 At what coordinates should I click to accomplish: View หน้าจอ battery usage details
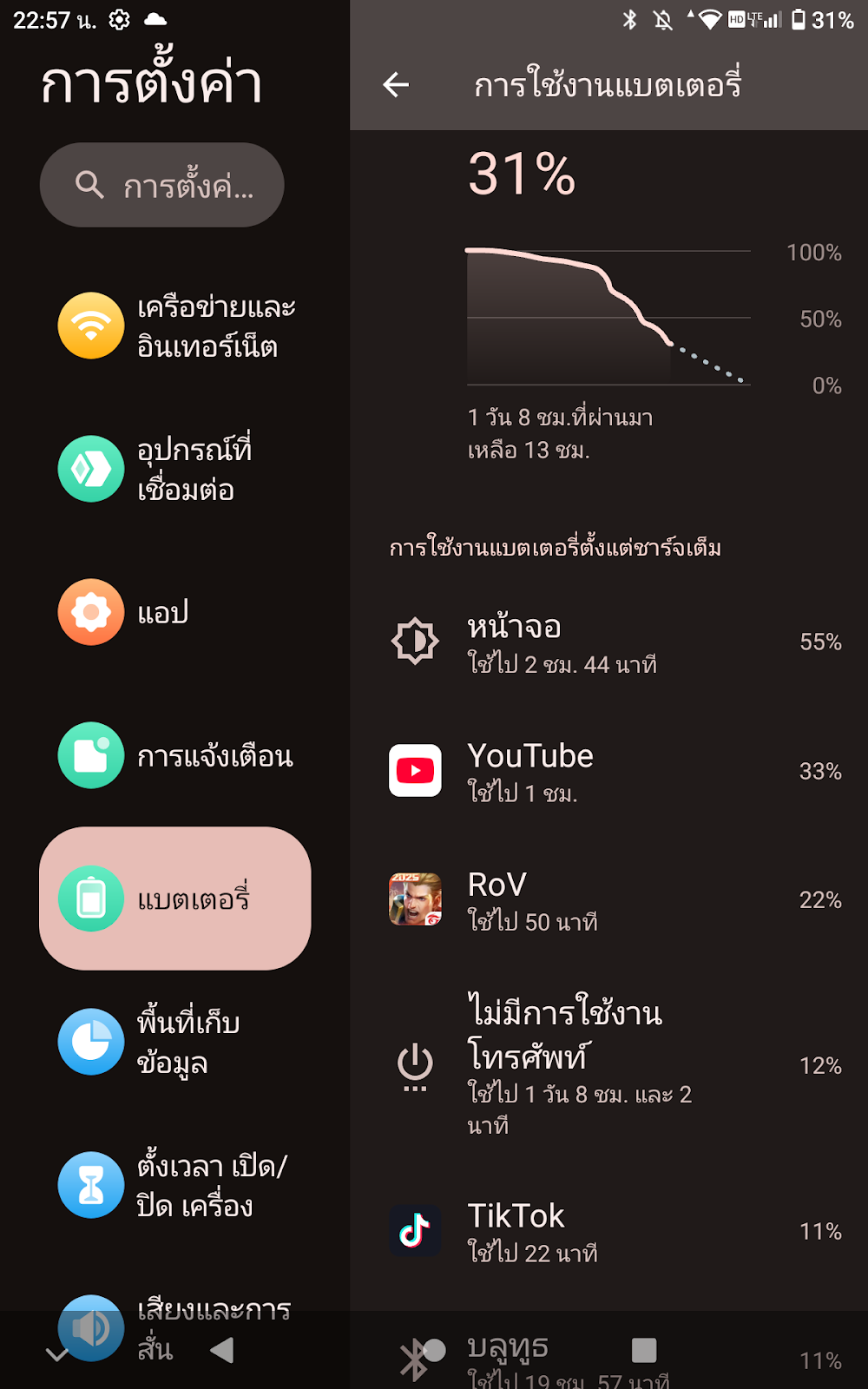click(608, 642)
